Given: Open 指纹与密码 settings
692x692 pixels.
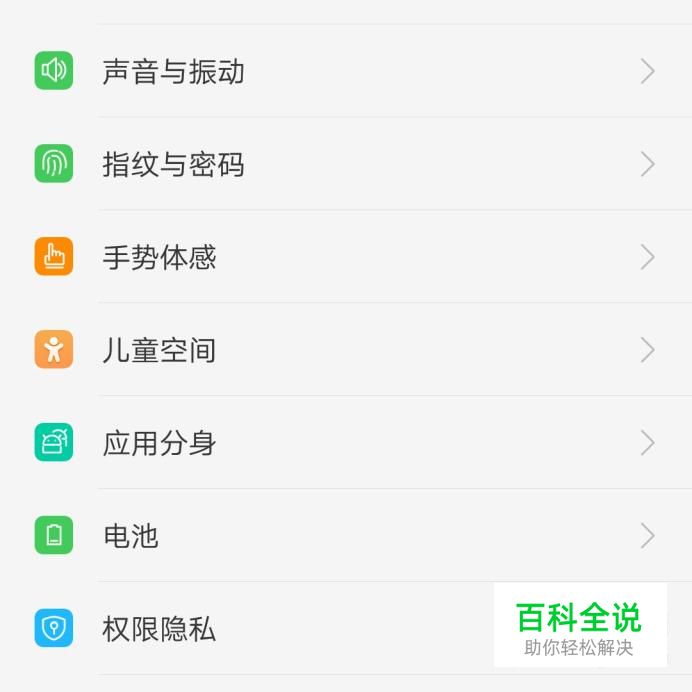Looking at the screenshot, I should [173, 164].
